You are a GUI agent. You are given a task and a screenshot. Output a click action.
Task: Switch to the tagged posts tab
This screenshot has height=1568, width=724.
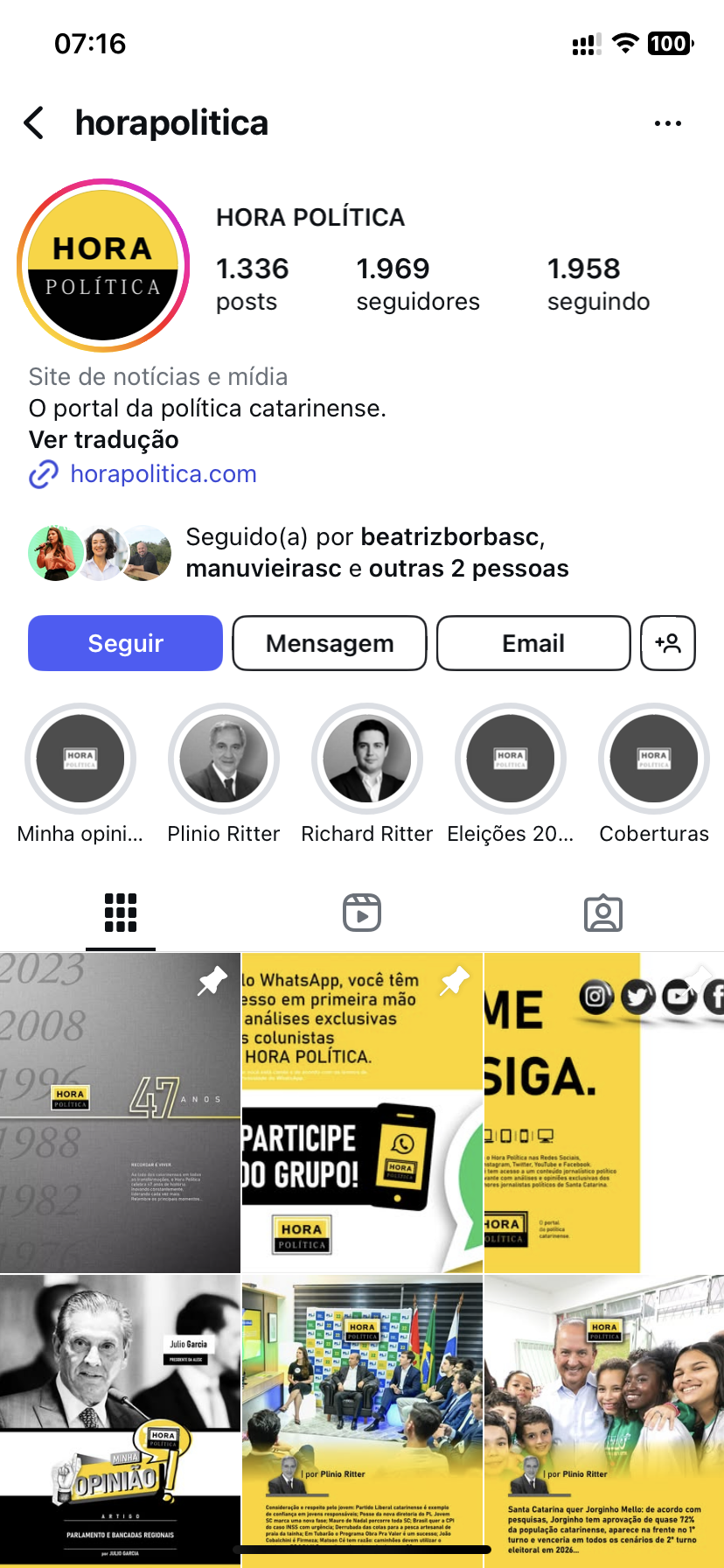tap(602, 912)
